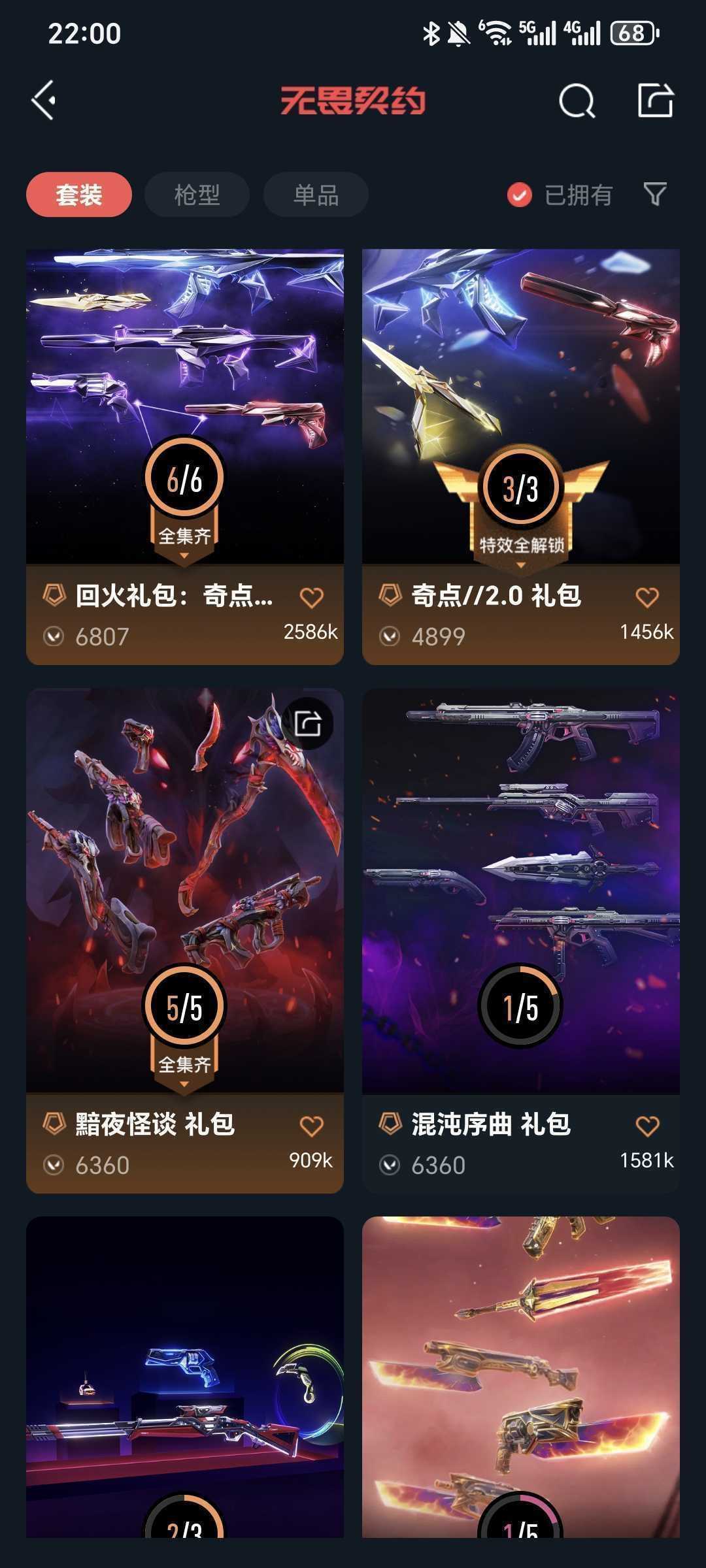Toggle the 已拥有 checkbox
Image resolution: width=706 pixels, height=1568 pixels.
point(520,195)
